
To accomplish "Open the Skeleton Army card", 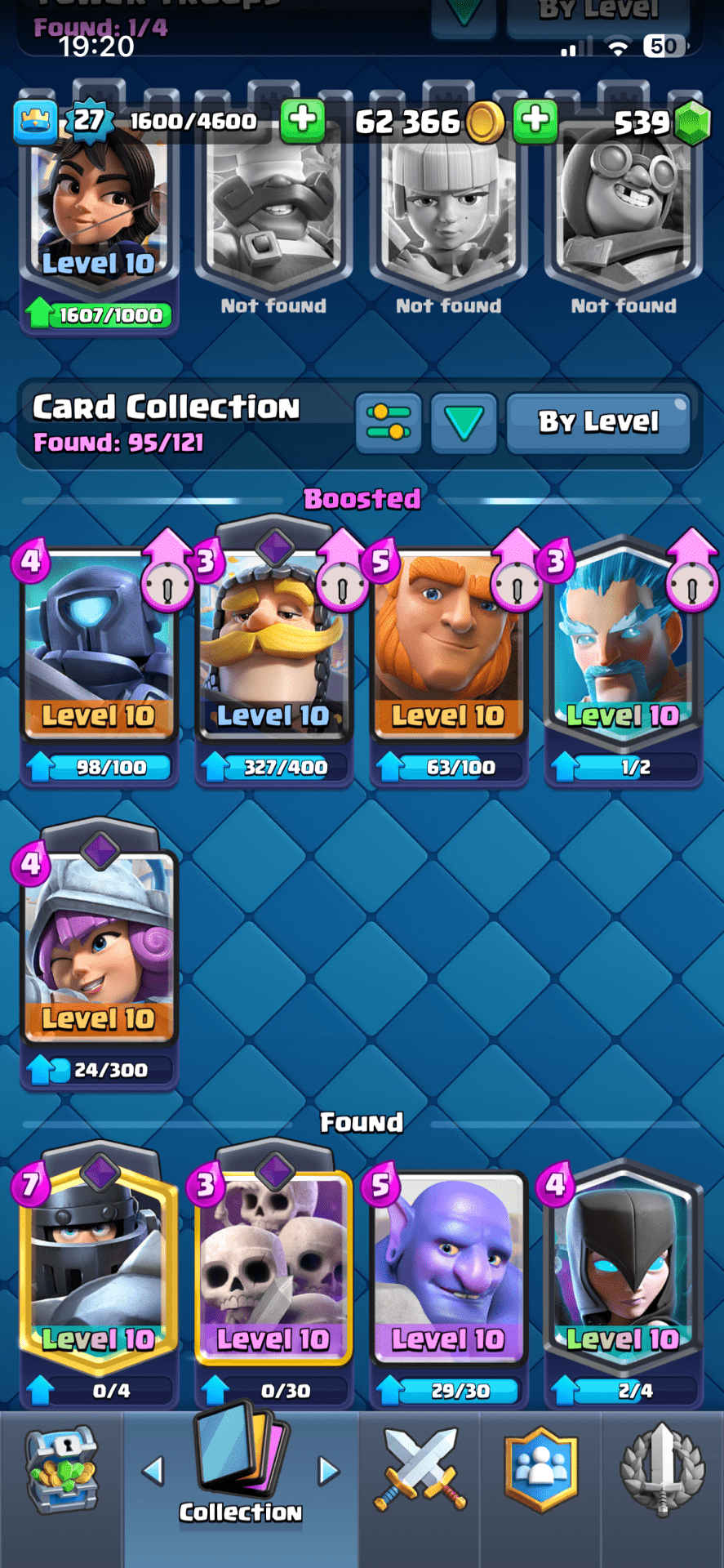I will point(273,1274).
